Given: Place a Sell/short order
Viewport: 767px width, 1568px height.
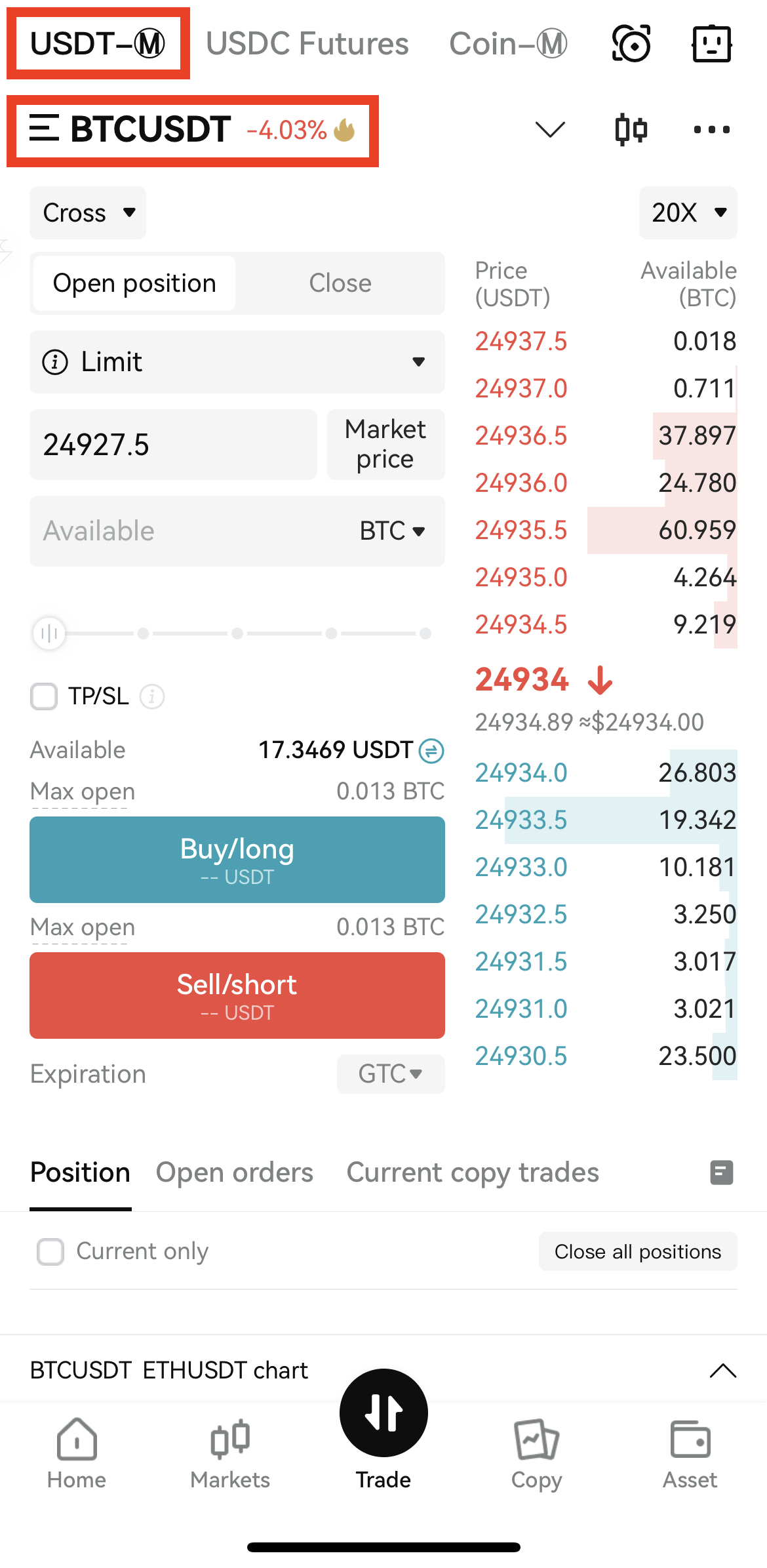Looking at the screenshot, I should (x=237, y=995).
